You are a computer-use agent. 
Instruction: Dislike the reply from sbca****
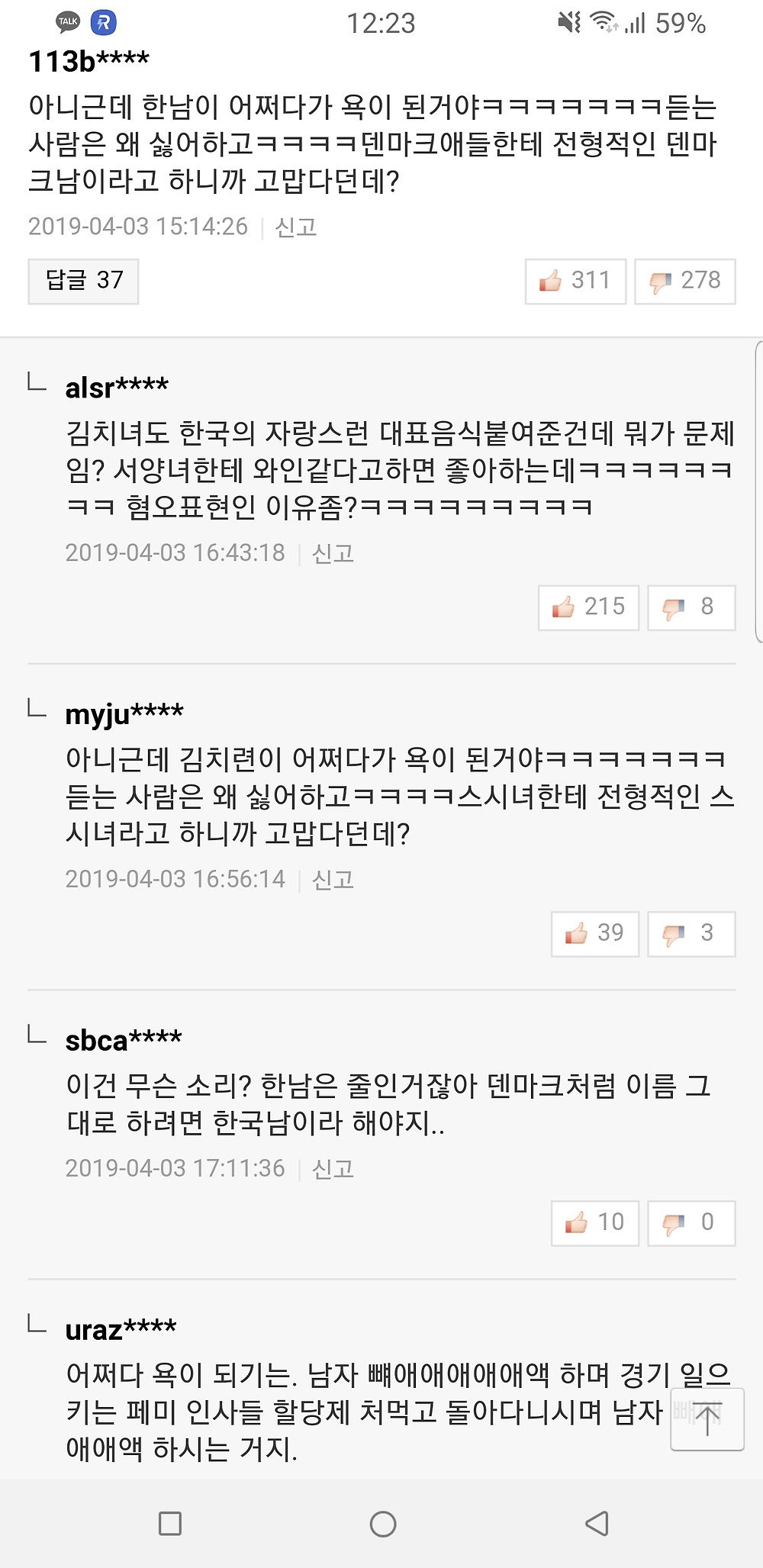tap(691, 1222)
